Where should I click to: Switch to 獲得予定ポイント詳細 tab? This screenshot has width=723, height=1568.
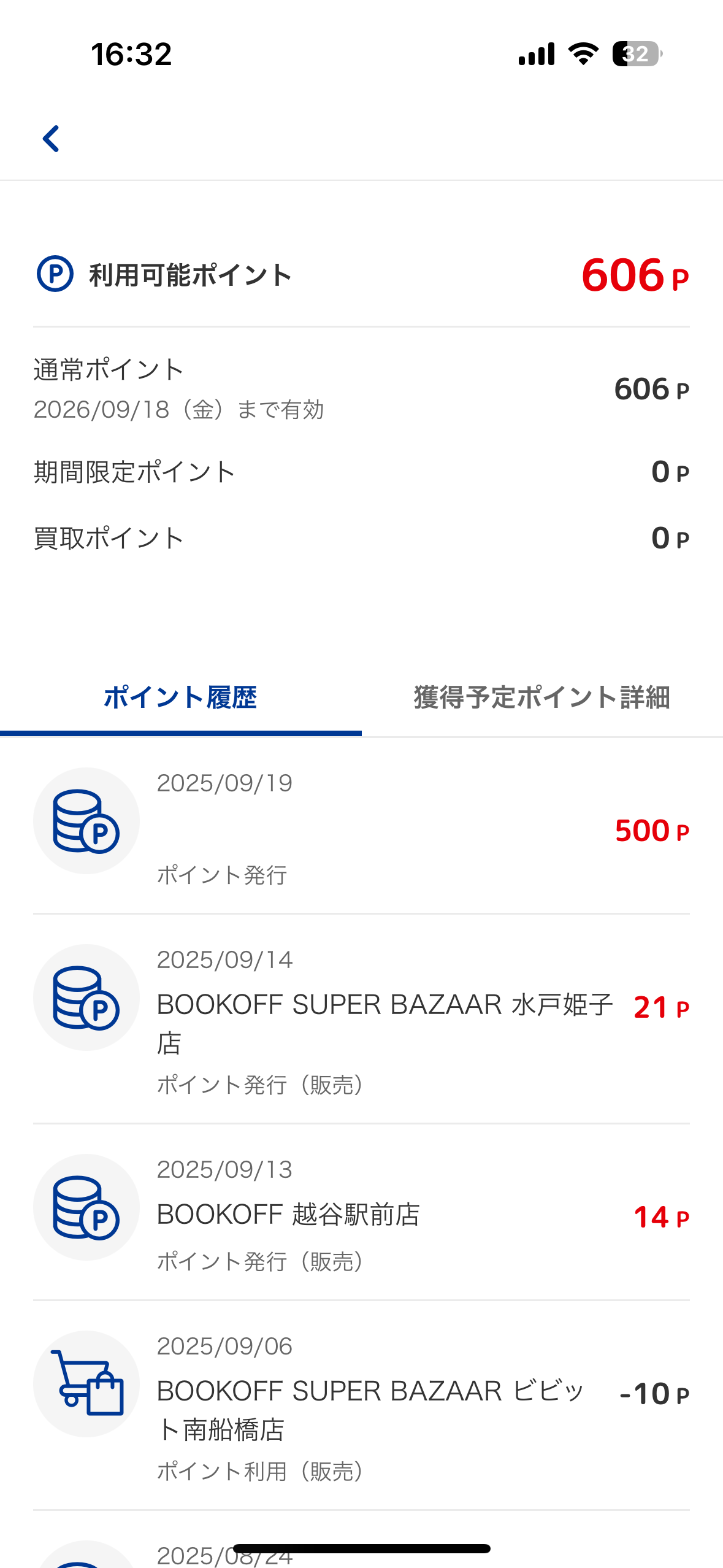coord(542,698)
